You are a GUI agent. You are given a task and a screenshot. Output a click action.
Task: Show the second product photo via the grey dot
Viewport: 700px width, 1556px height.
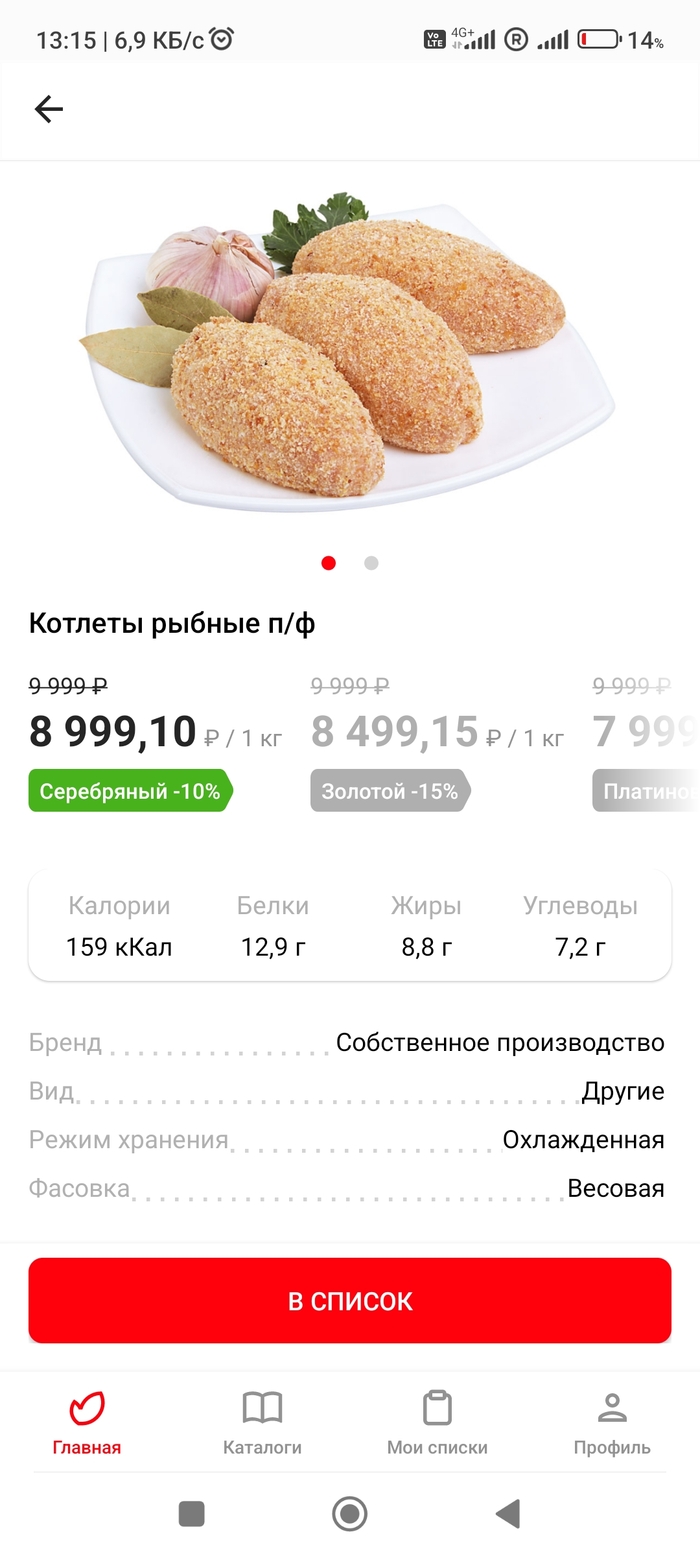click(371, 563)
